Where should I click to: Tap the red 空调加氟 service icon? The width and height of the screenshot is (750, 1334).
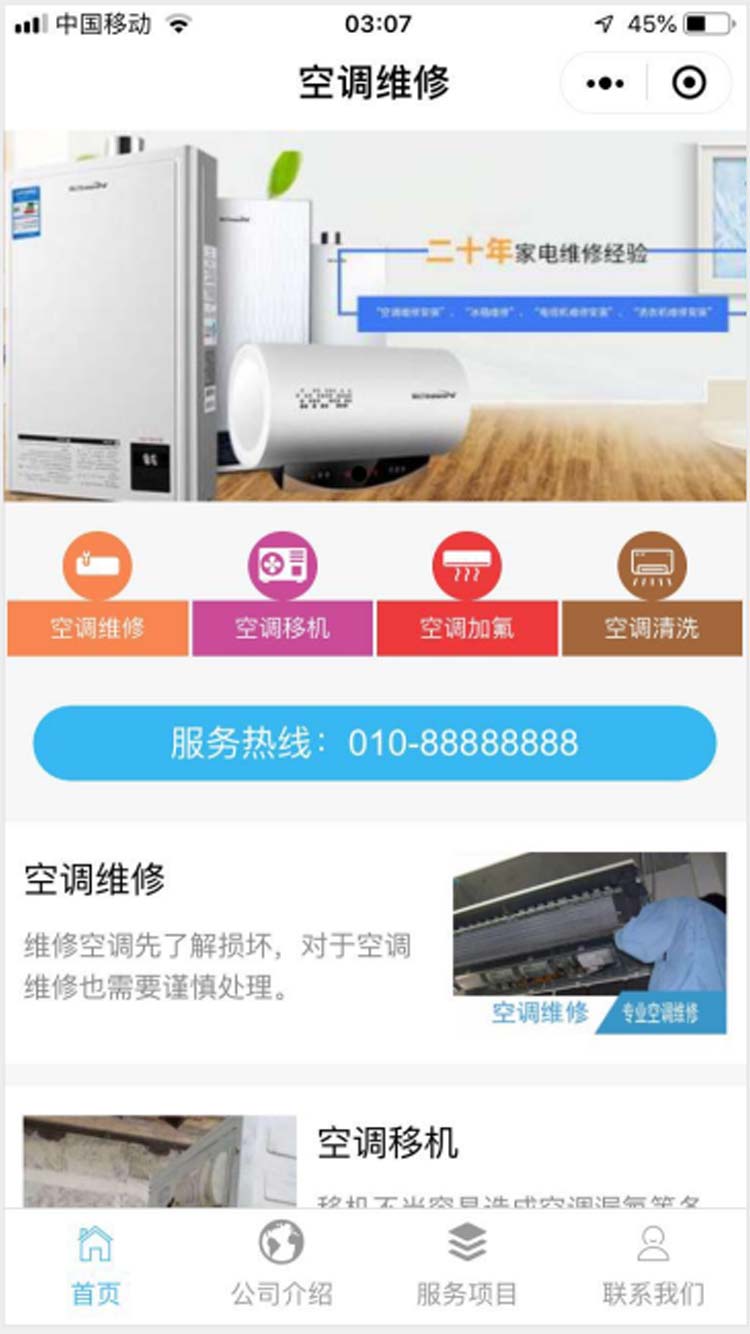tap(467, 566)
